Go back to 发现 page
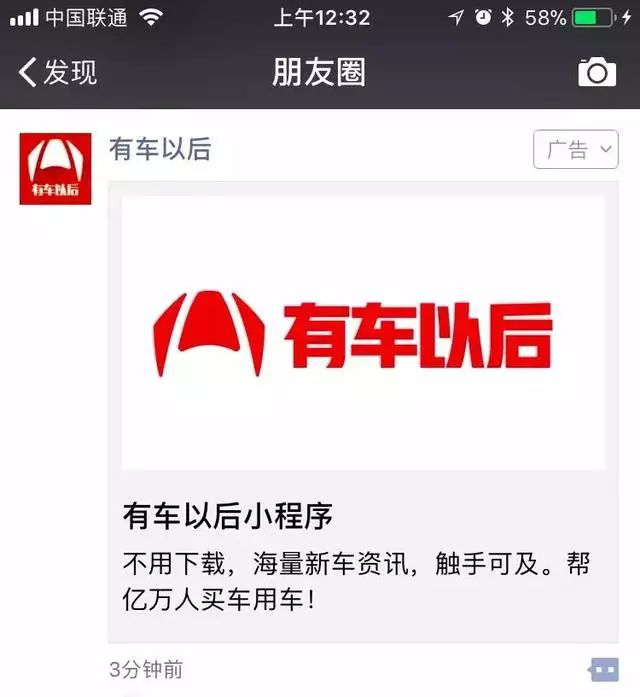Screen dimensions: 640x697 (58, 72)
